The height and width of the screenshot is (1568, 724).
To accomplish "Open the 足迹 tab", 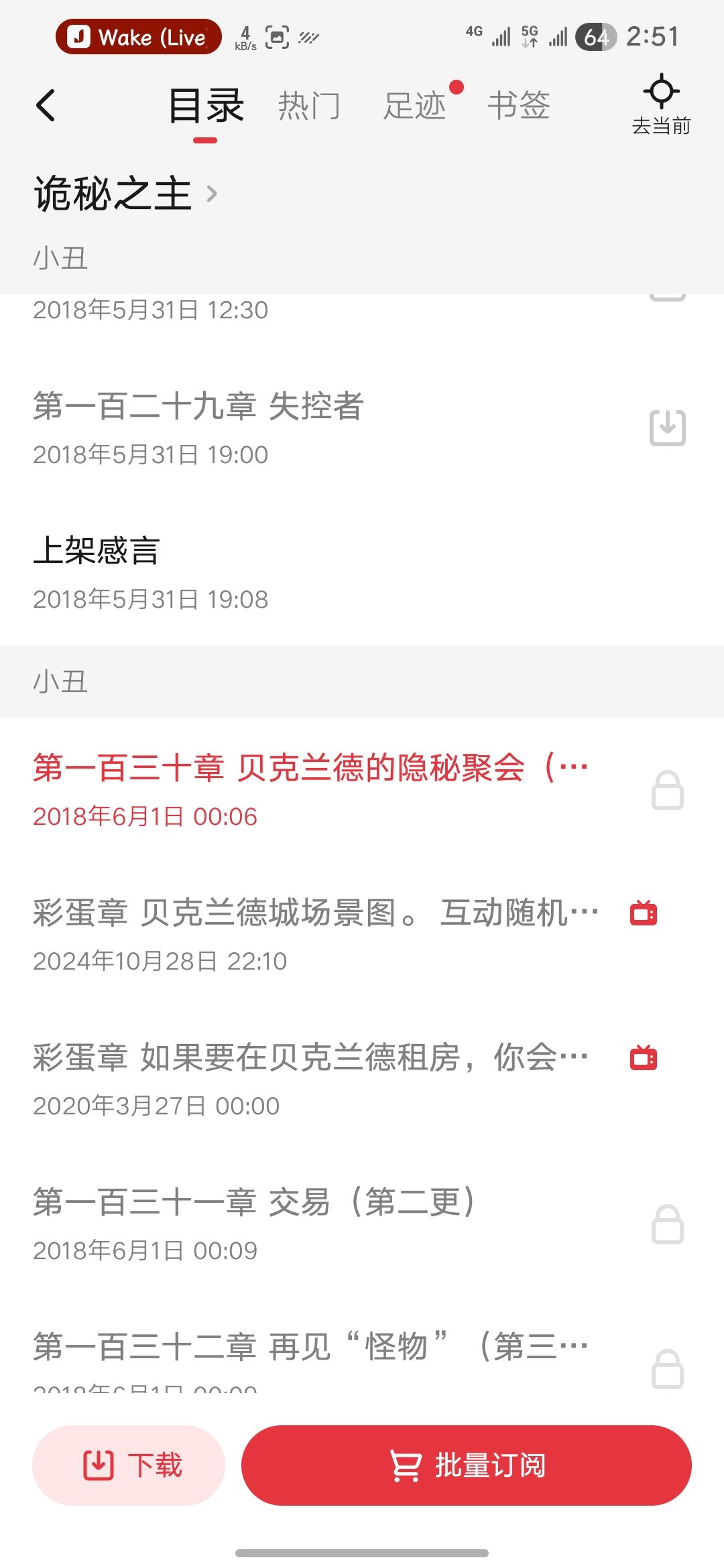I will click(415, 106).
